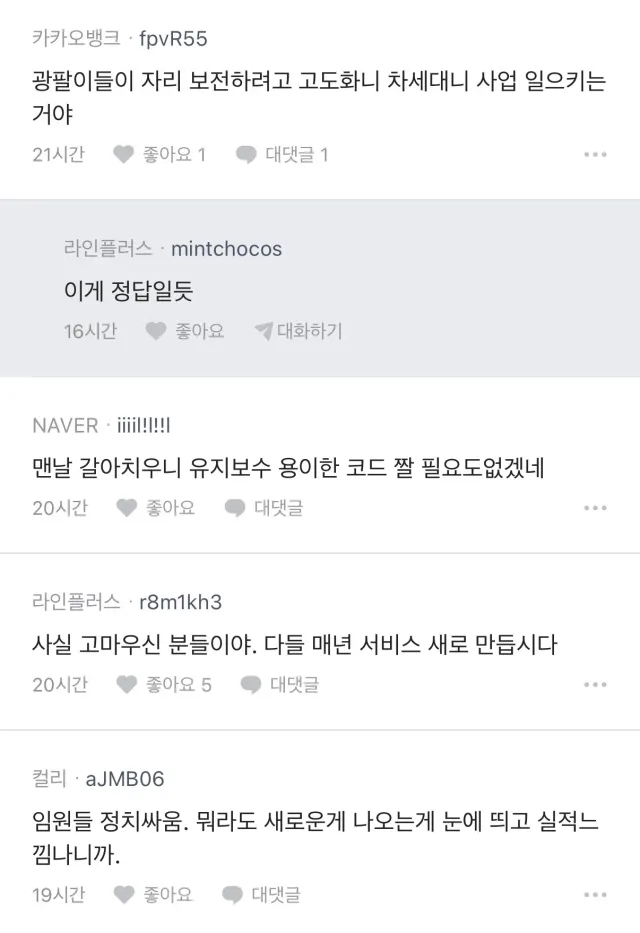Like the comment by aJMB06

tap(153, 894)
